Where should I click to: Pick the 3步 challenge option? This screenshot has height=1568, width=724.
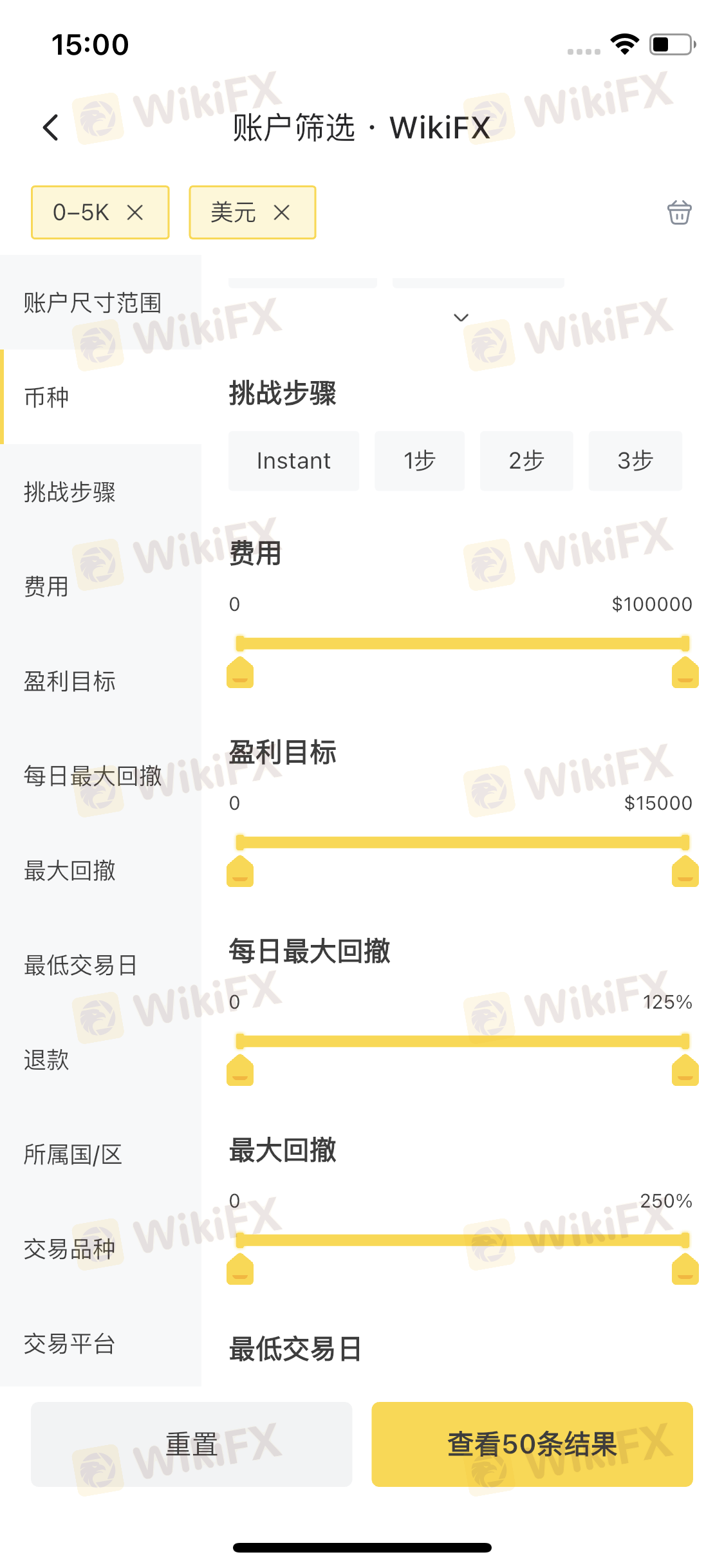(635, 461)
